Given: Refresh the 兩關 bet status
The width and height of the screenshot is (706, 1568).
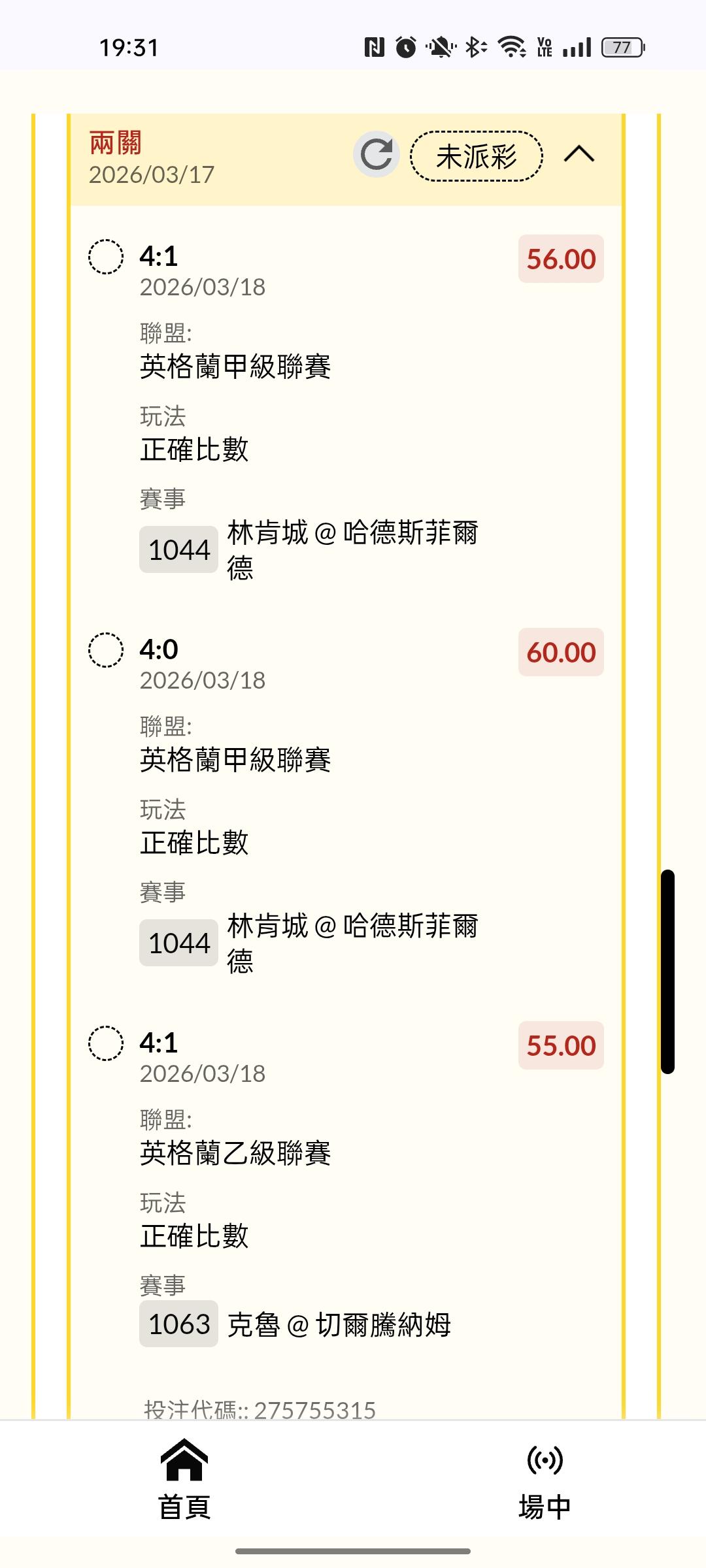Looking at the screenshot, I should pos(376,155).
